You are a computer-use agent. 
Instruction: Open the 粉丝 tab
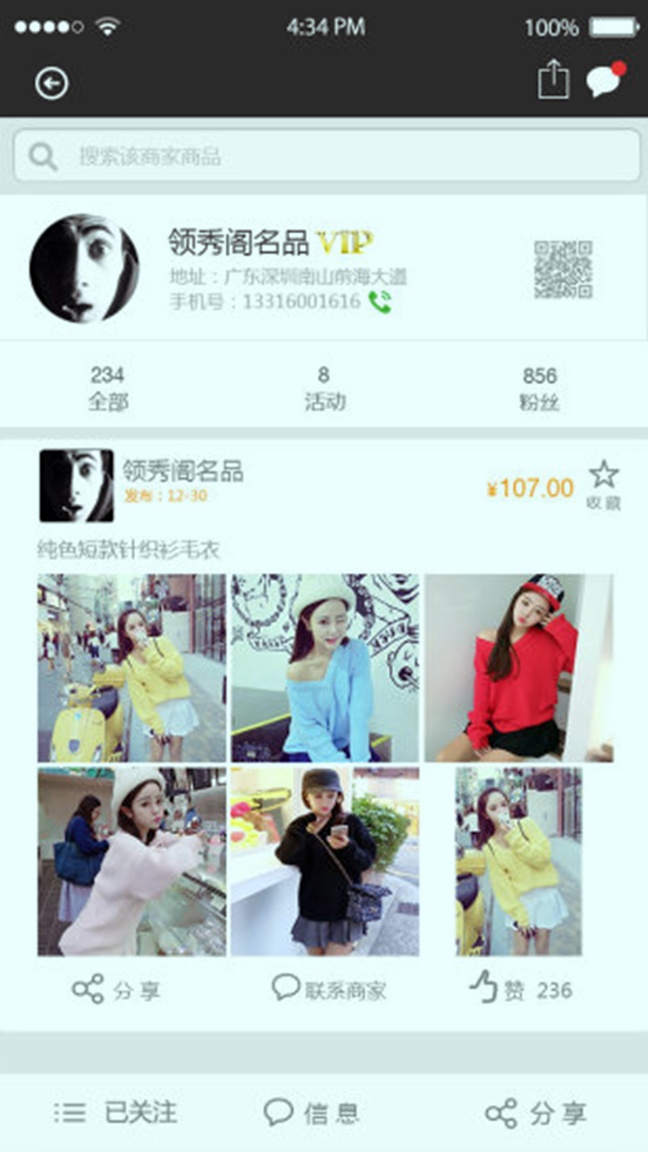(539, 388)
